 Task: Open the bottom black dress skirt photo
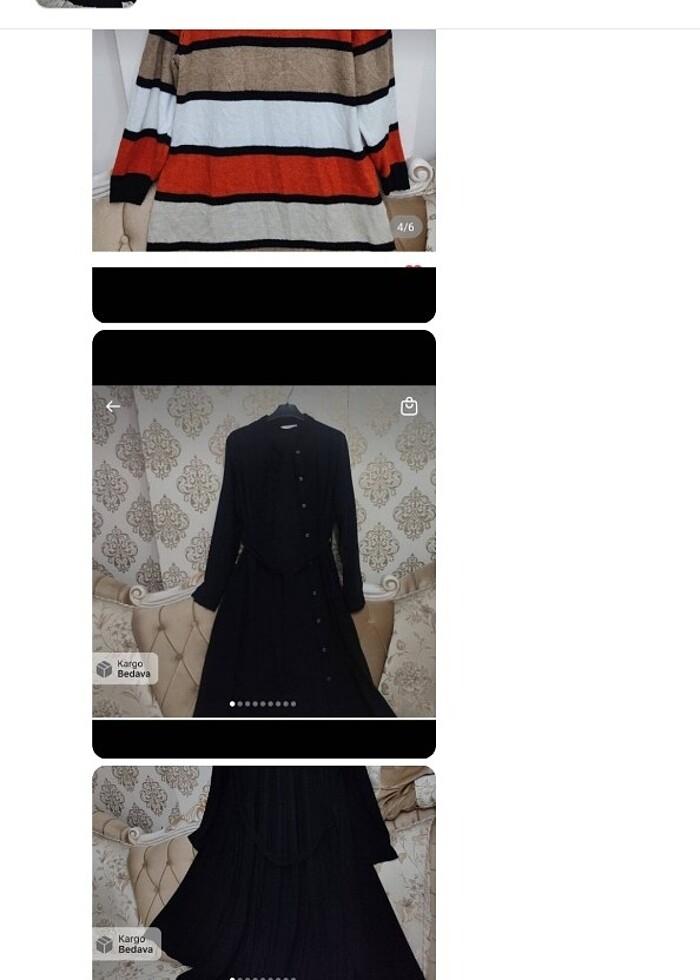tap(264, 872)
